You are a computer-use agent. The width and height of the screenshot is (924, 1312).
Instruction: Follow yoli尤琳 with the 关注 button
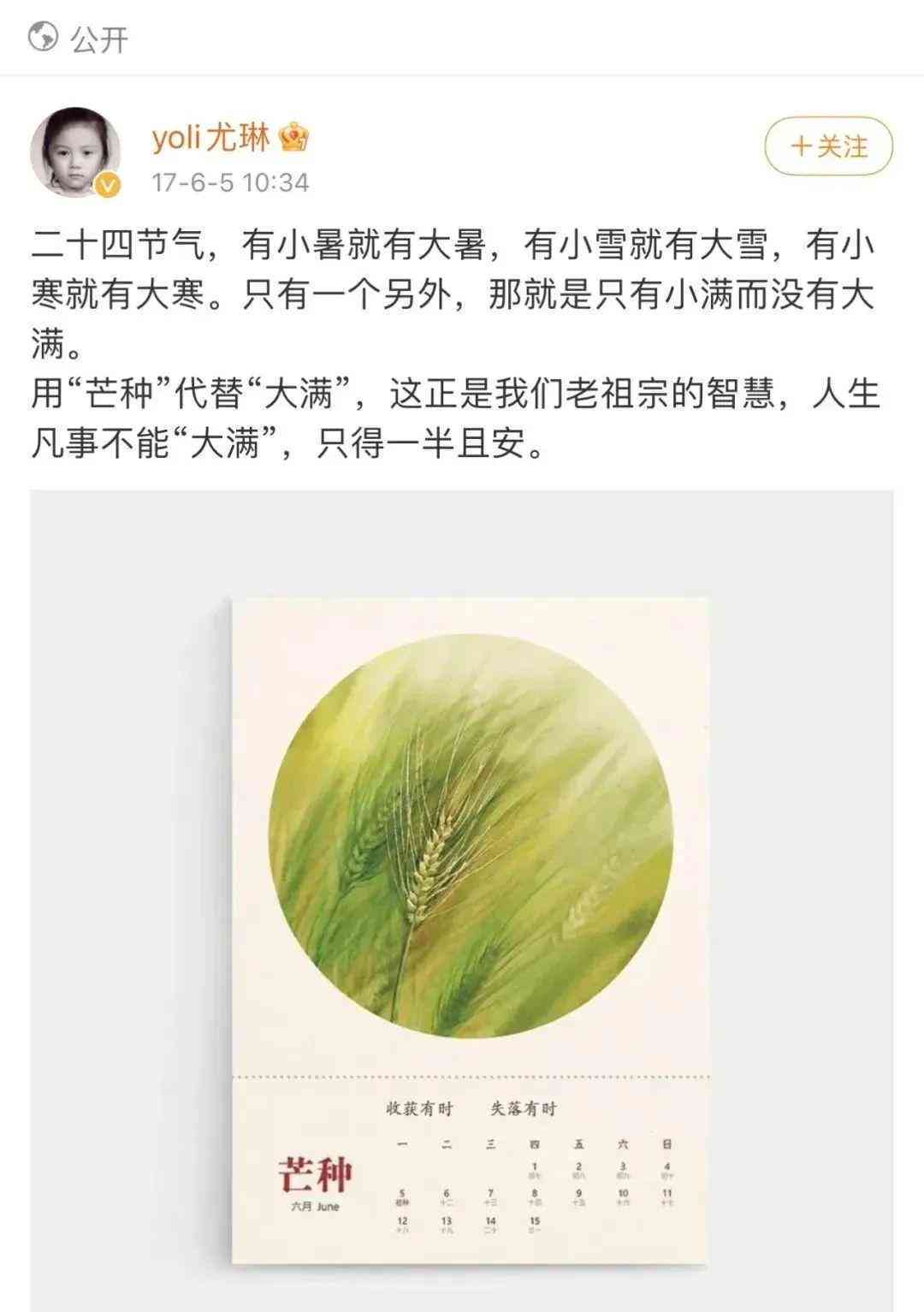tap(827, 147)
